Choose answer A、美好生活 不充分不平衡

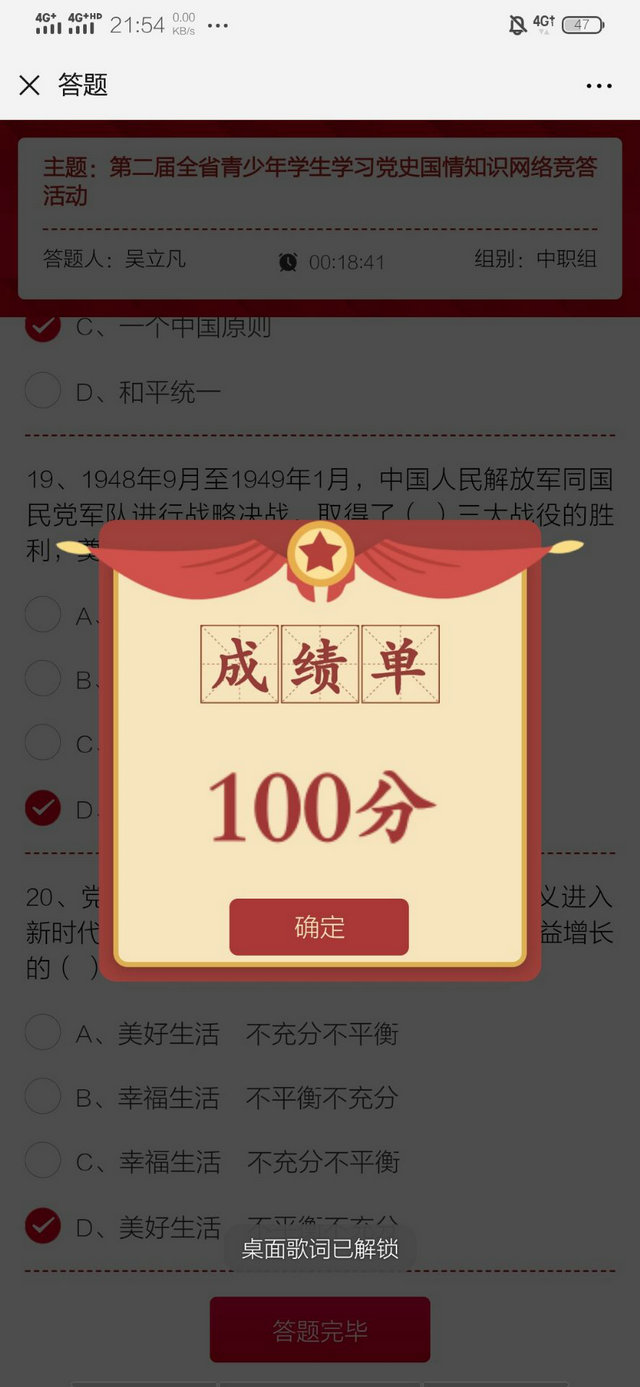pyautogui.click(x=42, y=1033)
